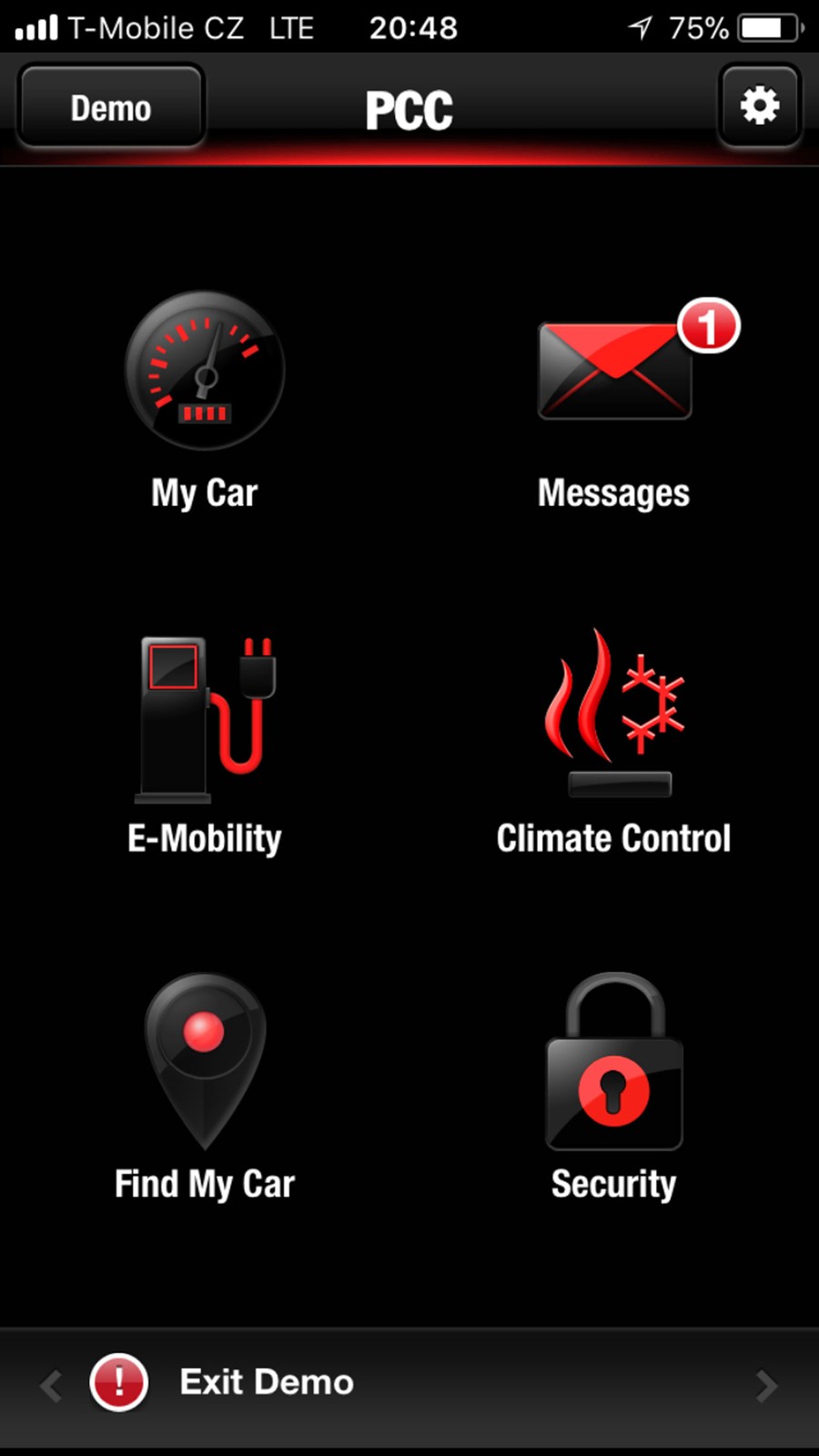Open Security by tapping the padlock icon

[x=613, y=1065]
